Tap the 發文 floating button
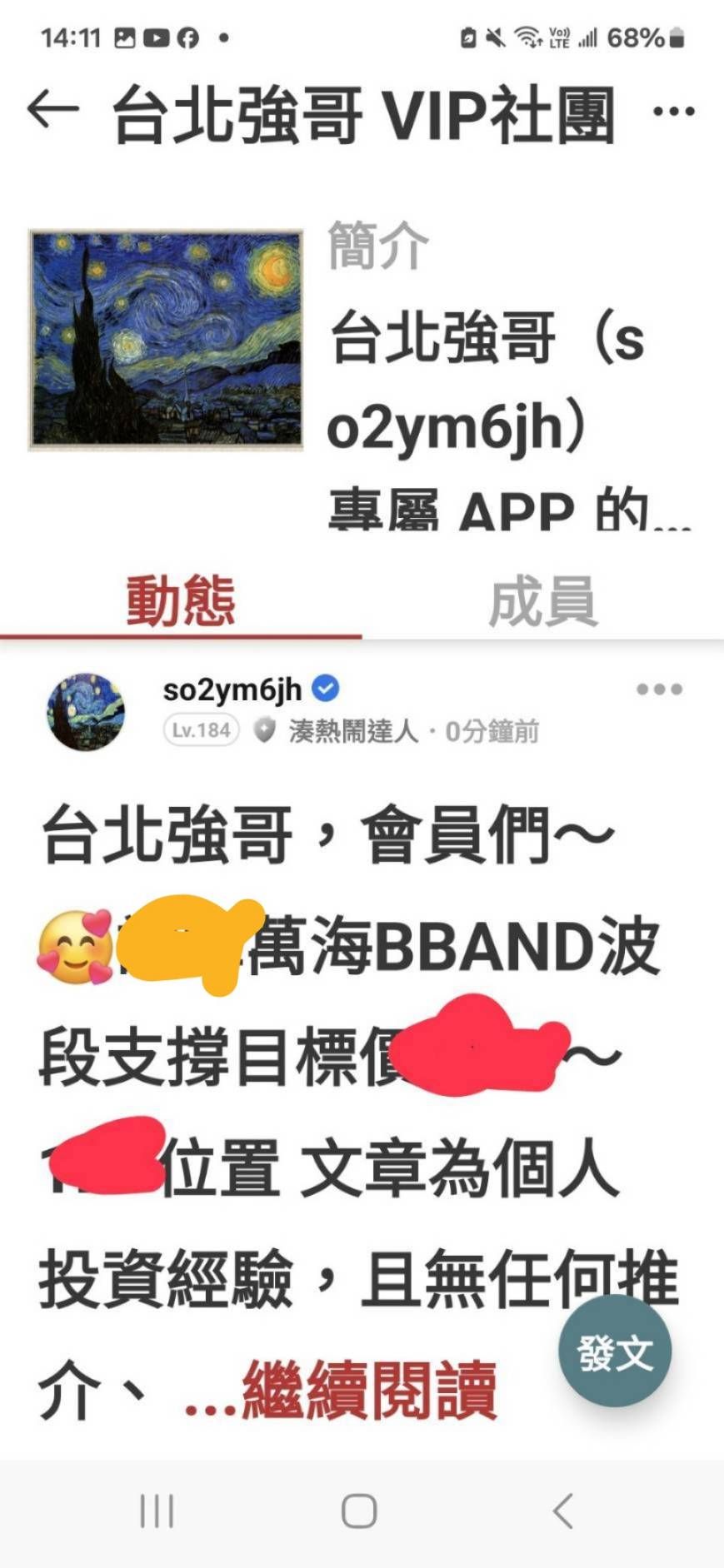Screen dimensions: 724x1568 coord(615,1351)
